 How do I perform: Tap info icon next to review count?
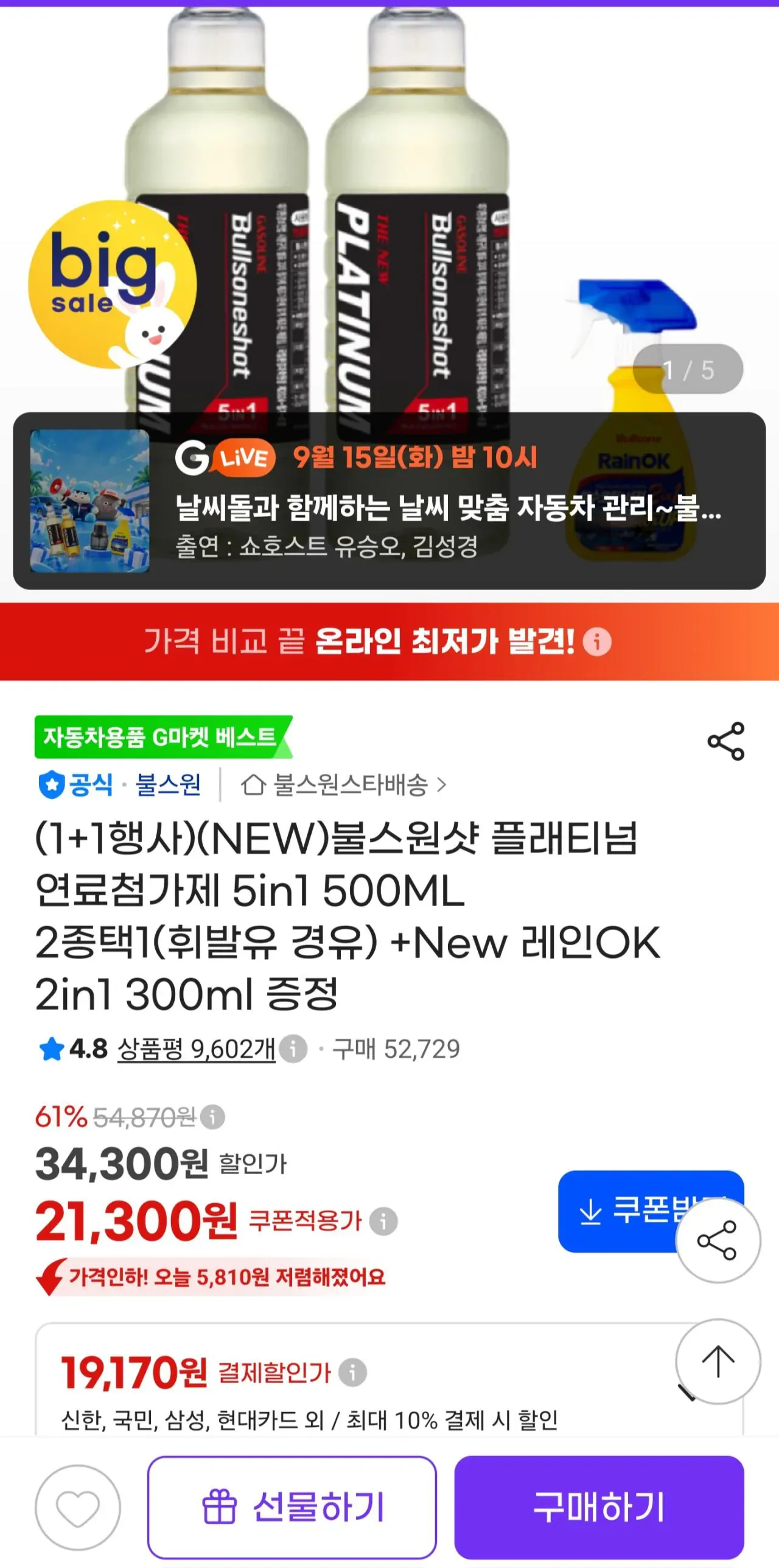tap(293, 1049)
